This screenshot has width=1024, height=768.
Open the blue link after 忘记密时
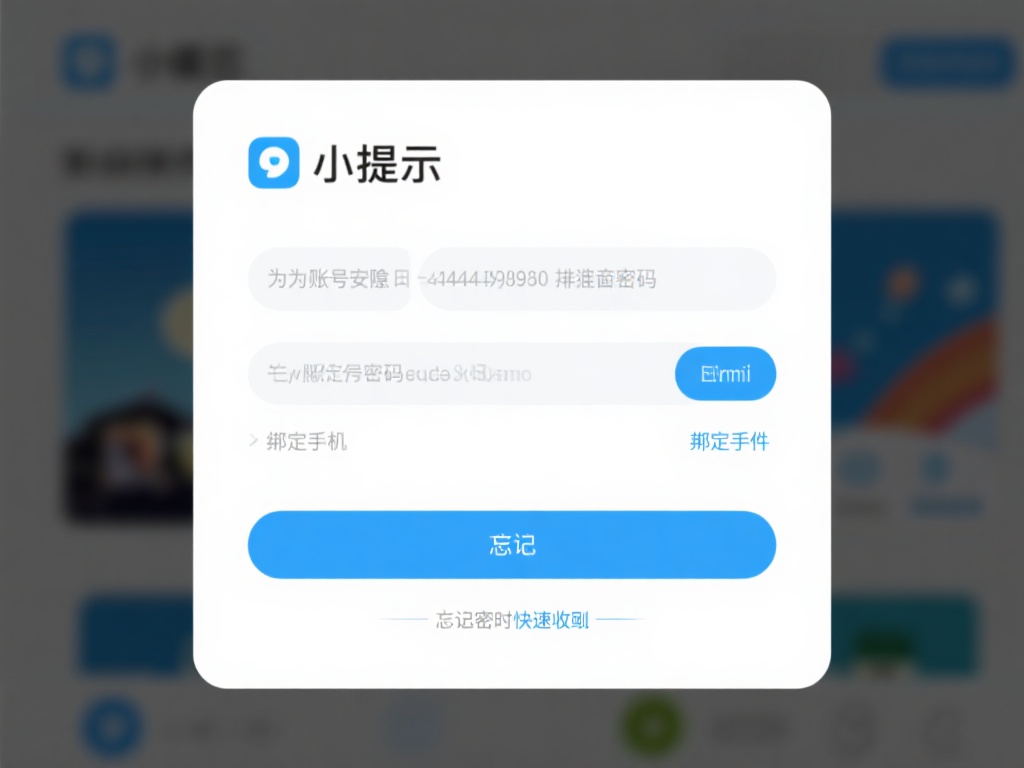pyautogui.click(x=551, y=620)
